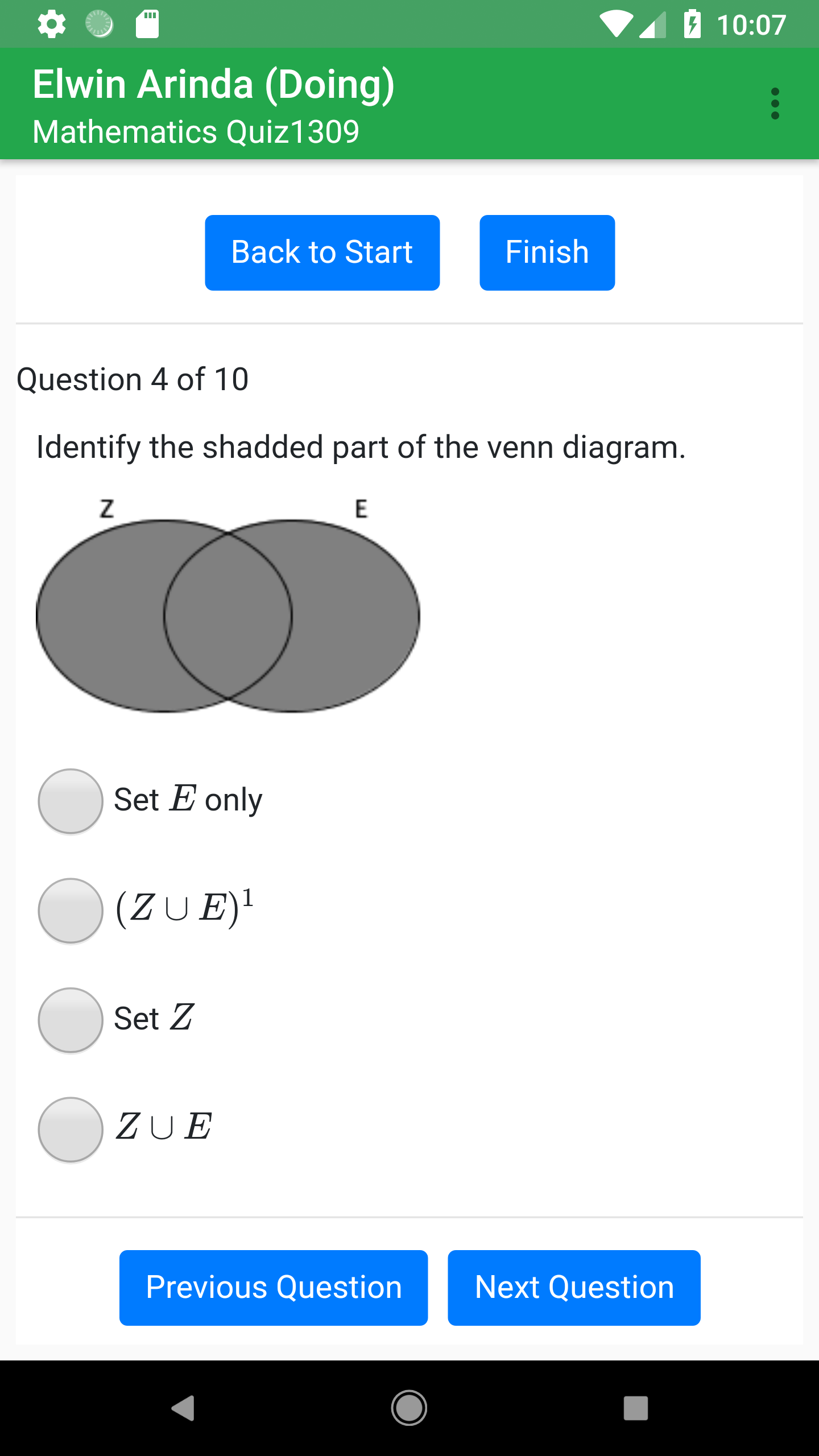The height and width of the screenshot is (1456, 819).
Task: Select the 'Set E only' answer
Action: tap(71, 801)
